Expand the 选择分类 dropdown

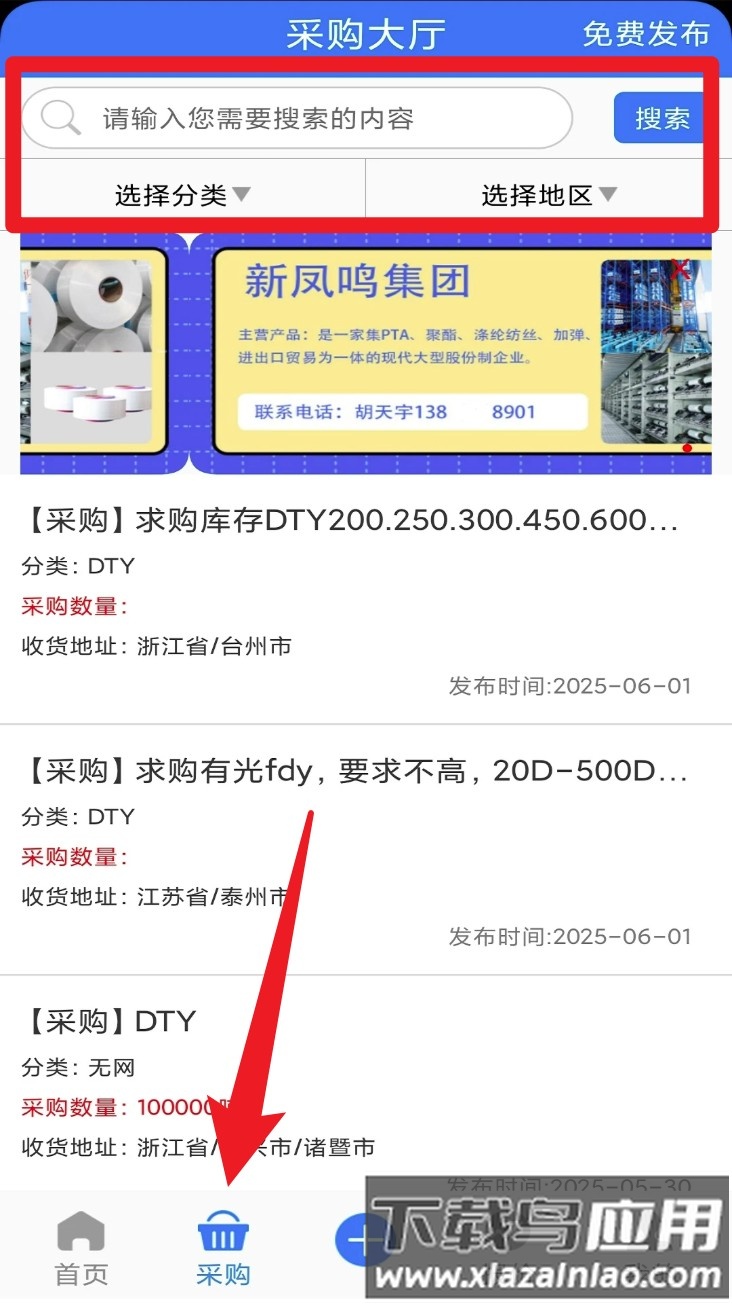pyautogui.click(x=182, y=195)
